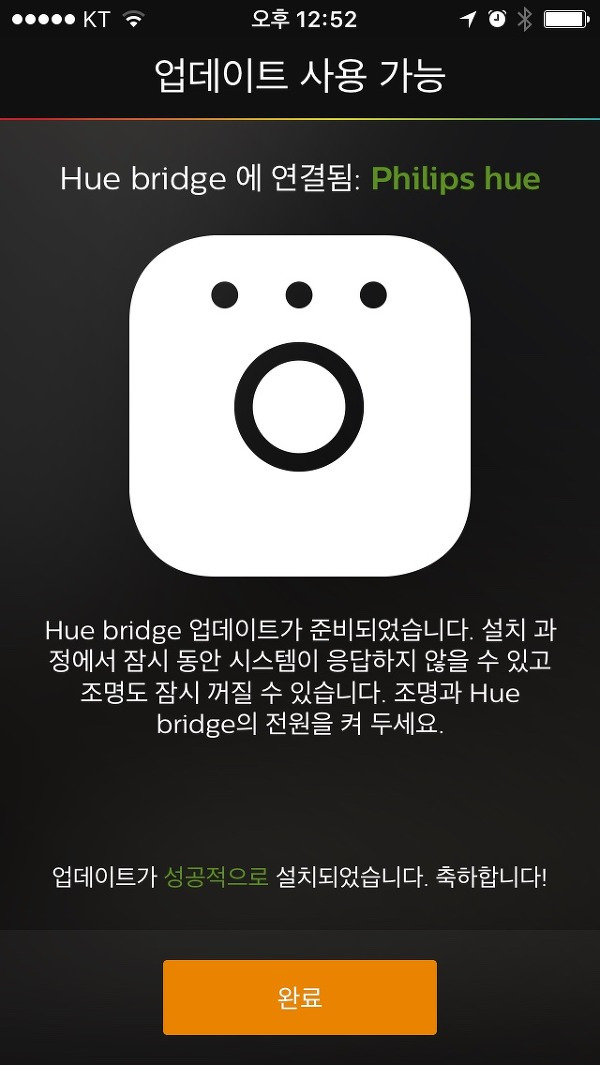Tap the orange 완료 button
Viewport: 600px width, 1065px height.
click(300, 996)
